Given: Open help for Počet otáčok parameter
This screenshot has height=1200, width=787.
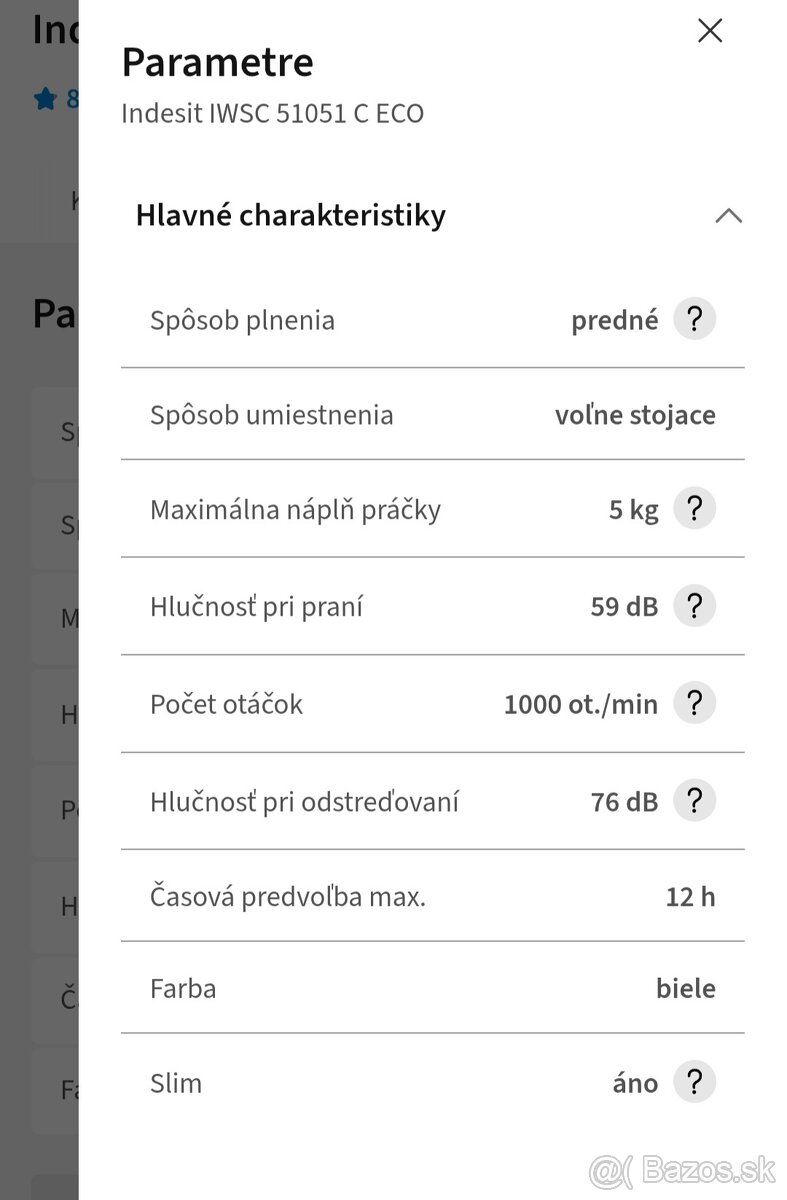Looking at the screenshot, I should (x=694, y=703).
